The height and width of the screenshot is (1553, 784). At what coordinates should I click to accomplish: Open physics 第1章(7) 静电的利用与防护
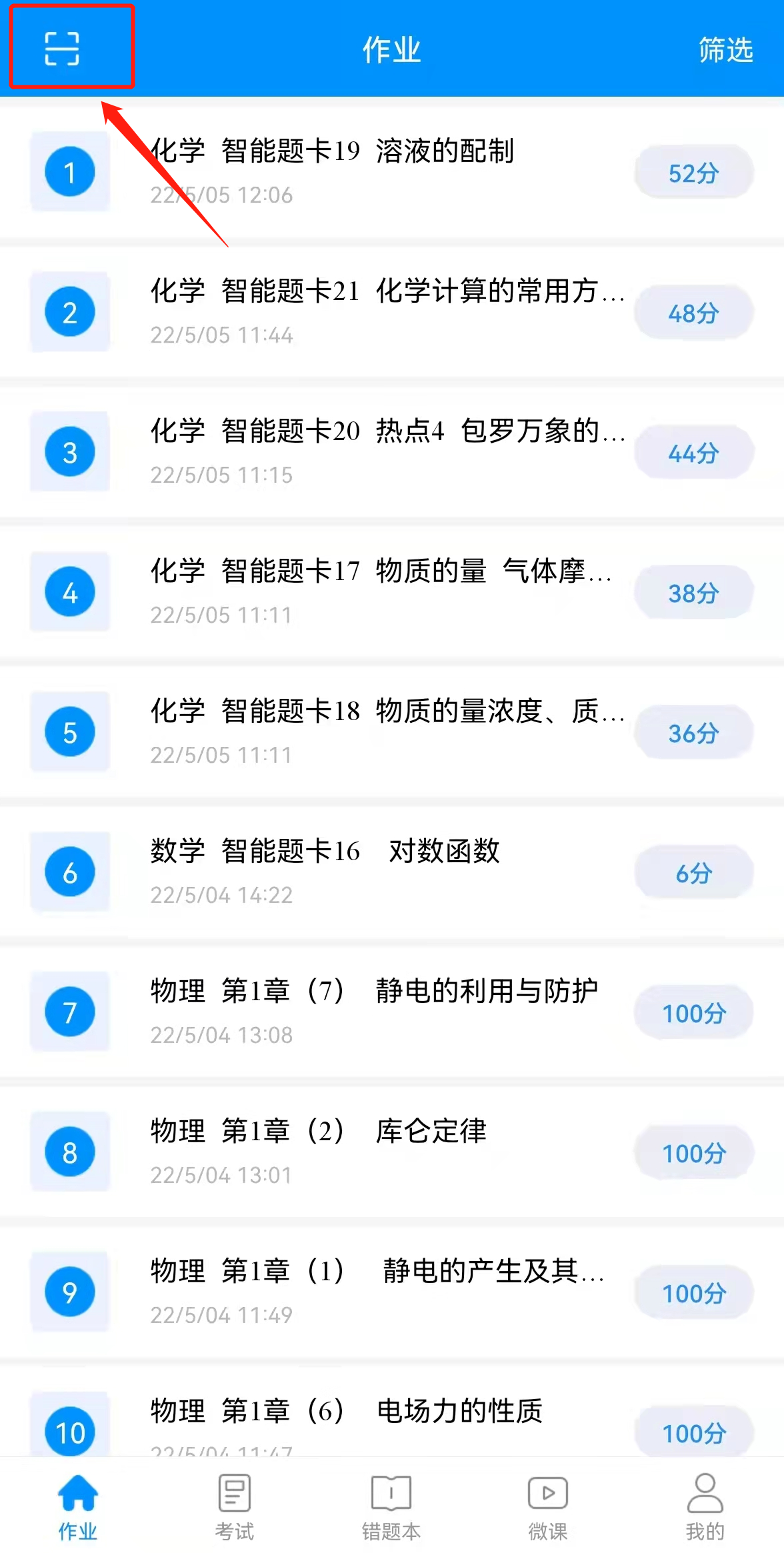(x=392, y=1012)
